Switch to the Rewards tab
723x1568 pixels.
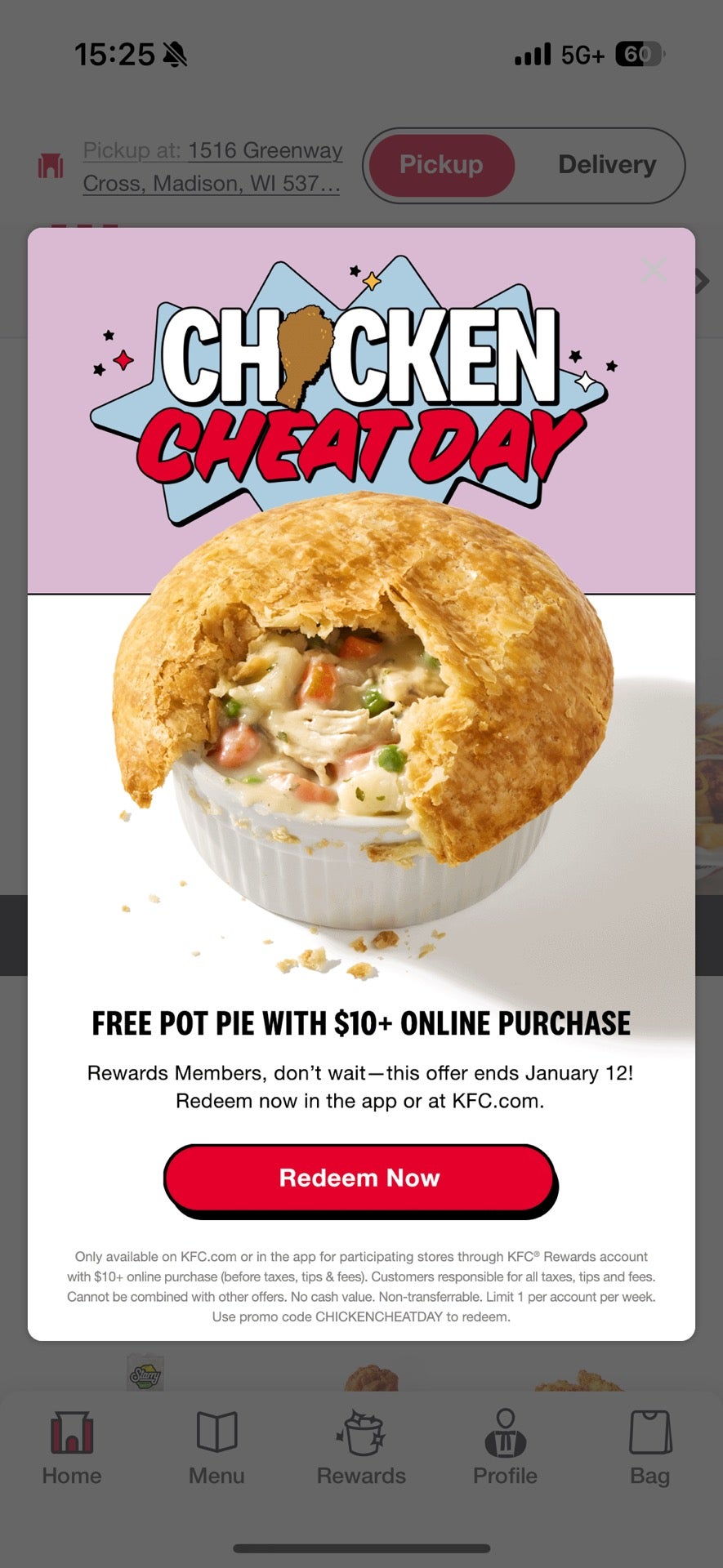[361, 1448]
